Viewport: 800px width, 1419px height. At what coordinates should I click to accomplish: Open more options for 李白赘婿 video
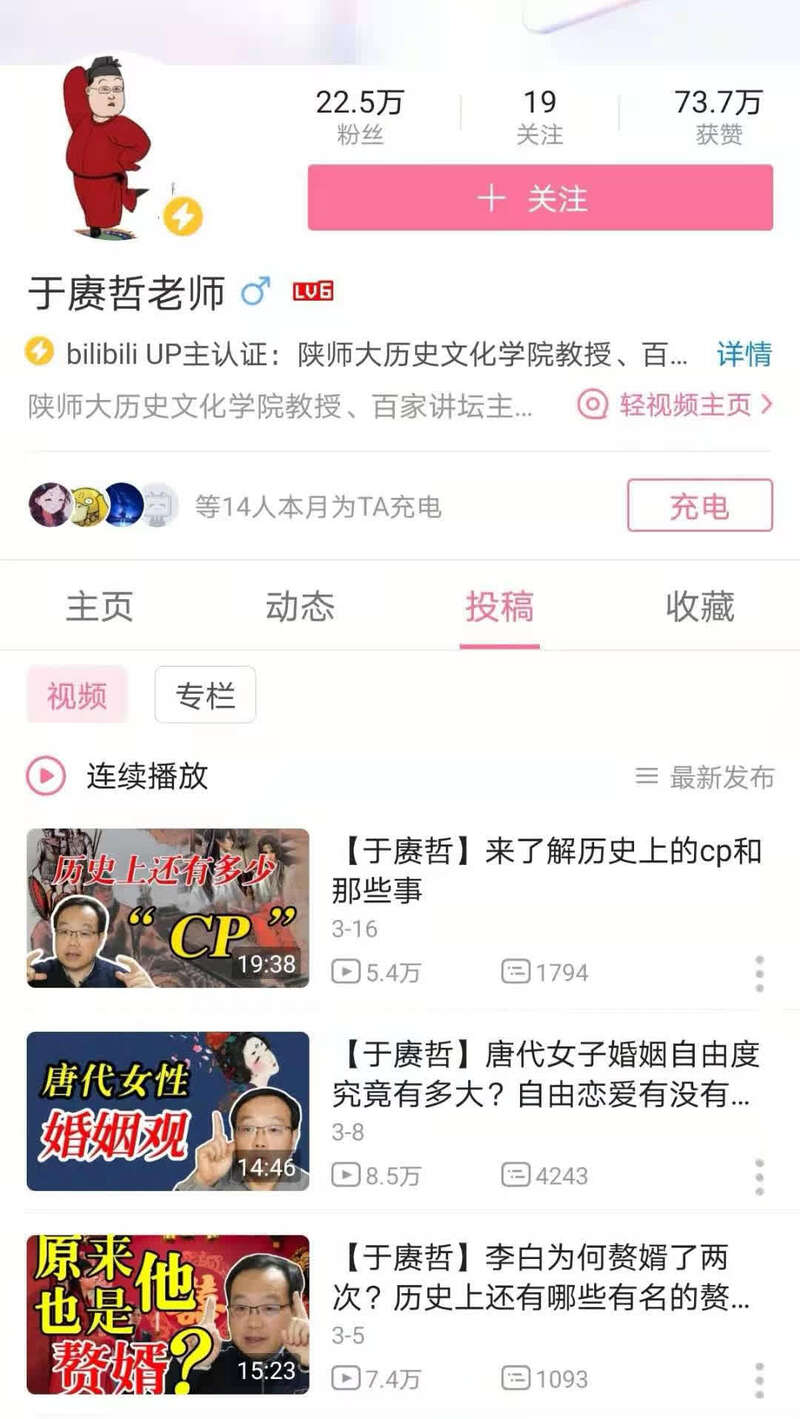click(x=759, y=1379)
